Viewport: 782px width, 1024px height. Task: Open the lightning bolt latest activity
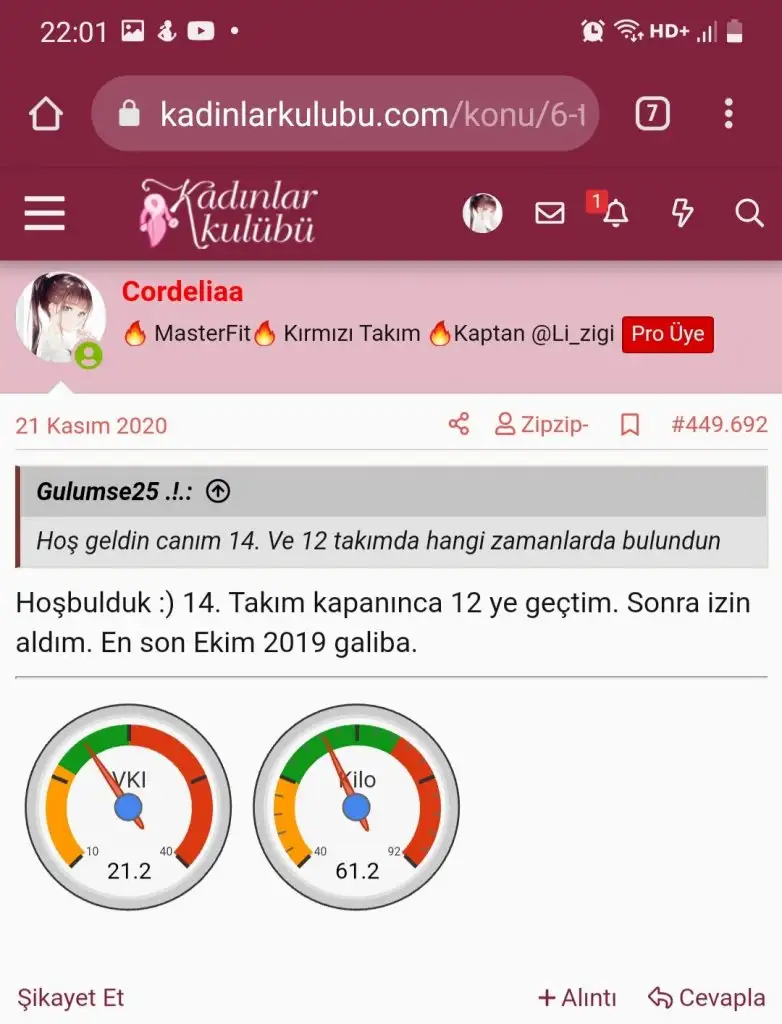[x=682, y=213]
